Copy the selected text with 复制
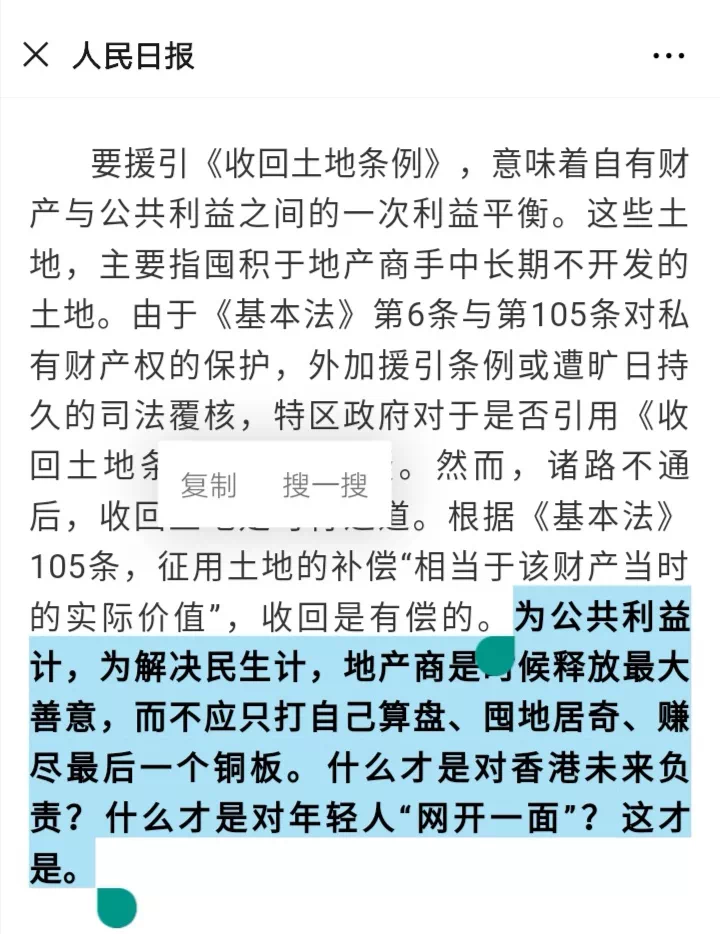The height and width of the screenshot is (934, 720). tap(209, 486)
